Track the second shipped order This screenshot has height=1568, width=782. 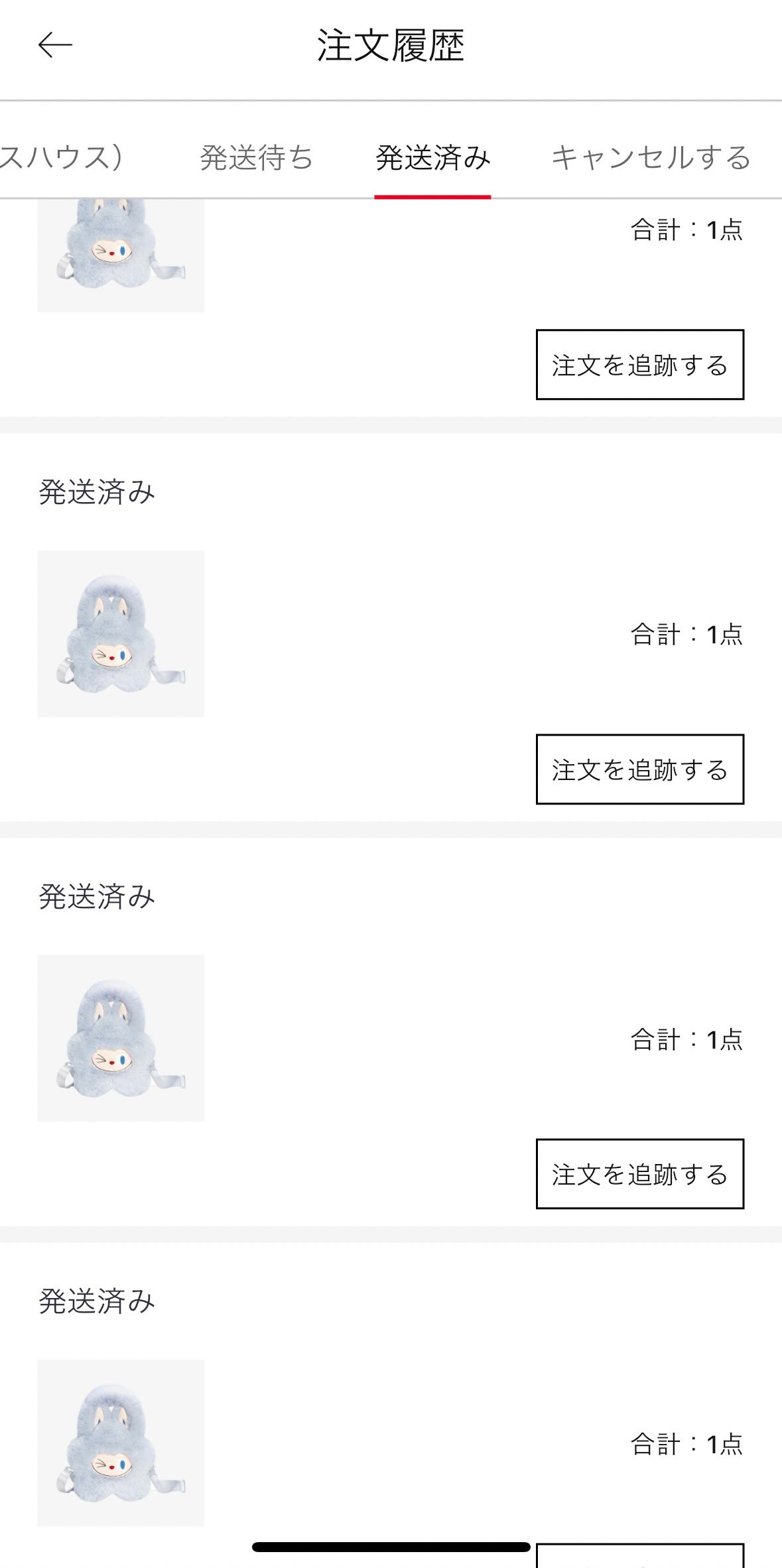point(639,769)
